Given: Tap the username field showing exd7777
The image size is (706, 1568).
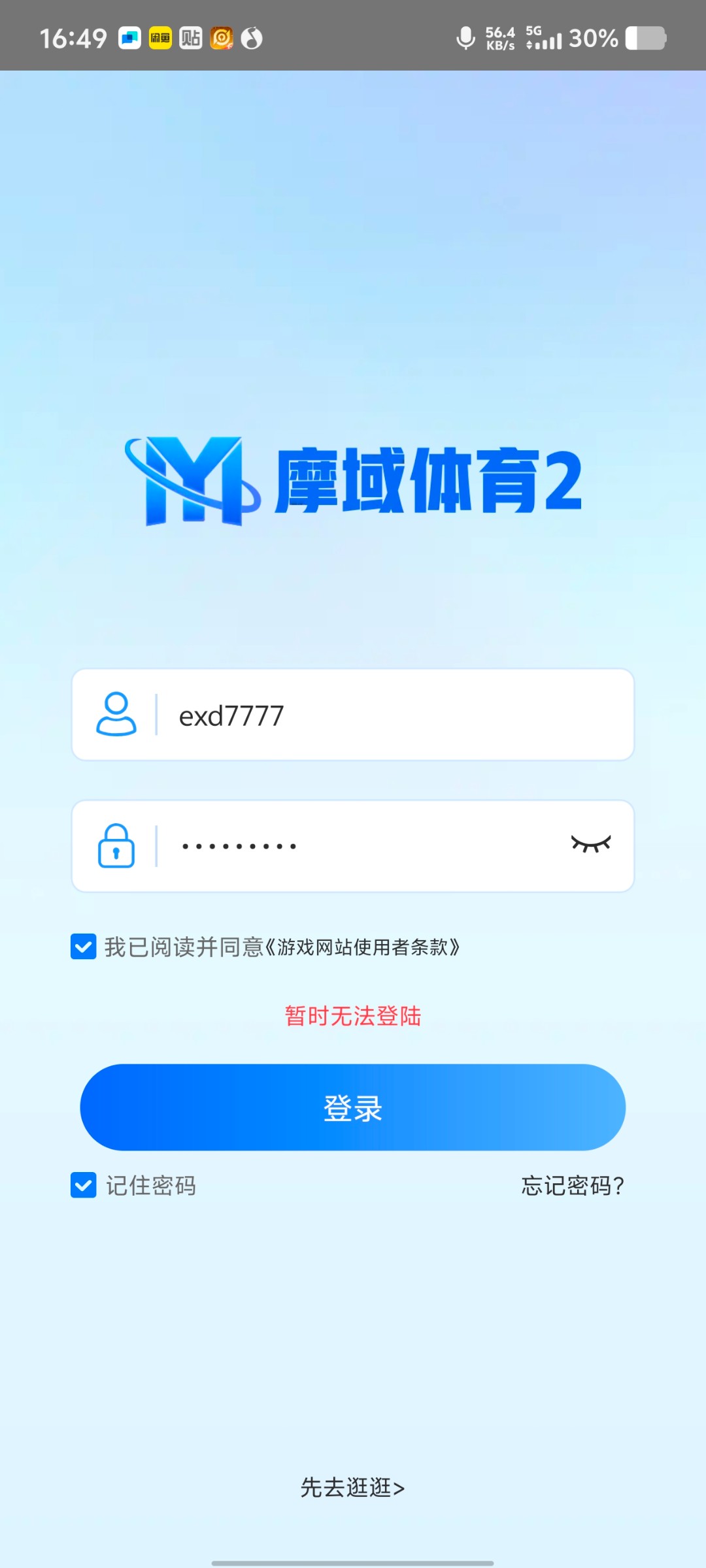Looking at the screenshot, I should click(392, 715).
